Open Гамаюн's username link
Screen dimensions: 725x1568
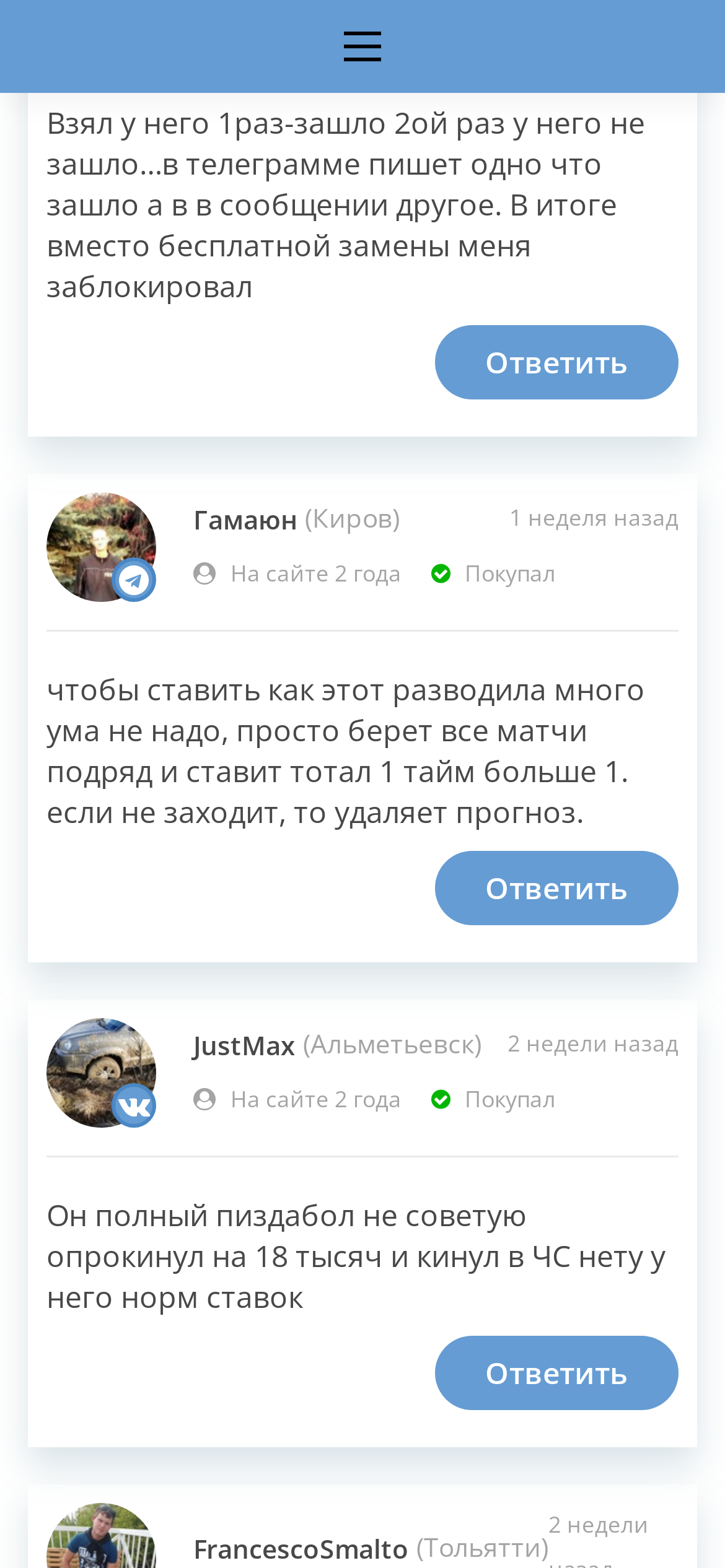(245, 520)
